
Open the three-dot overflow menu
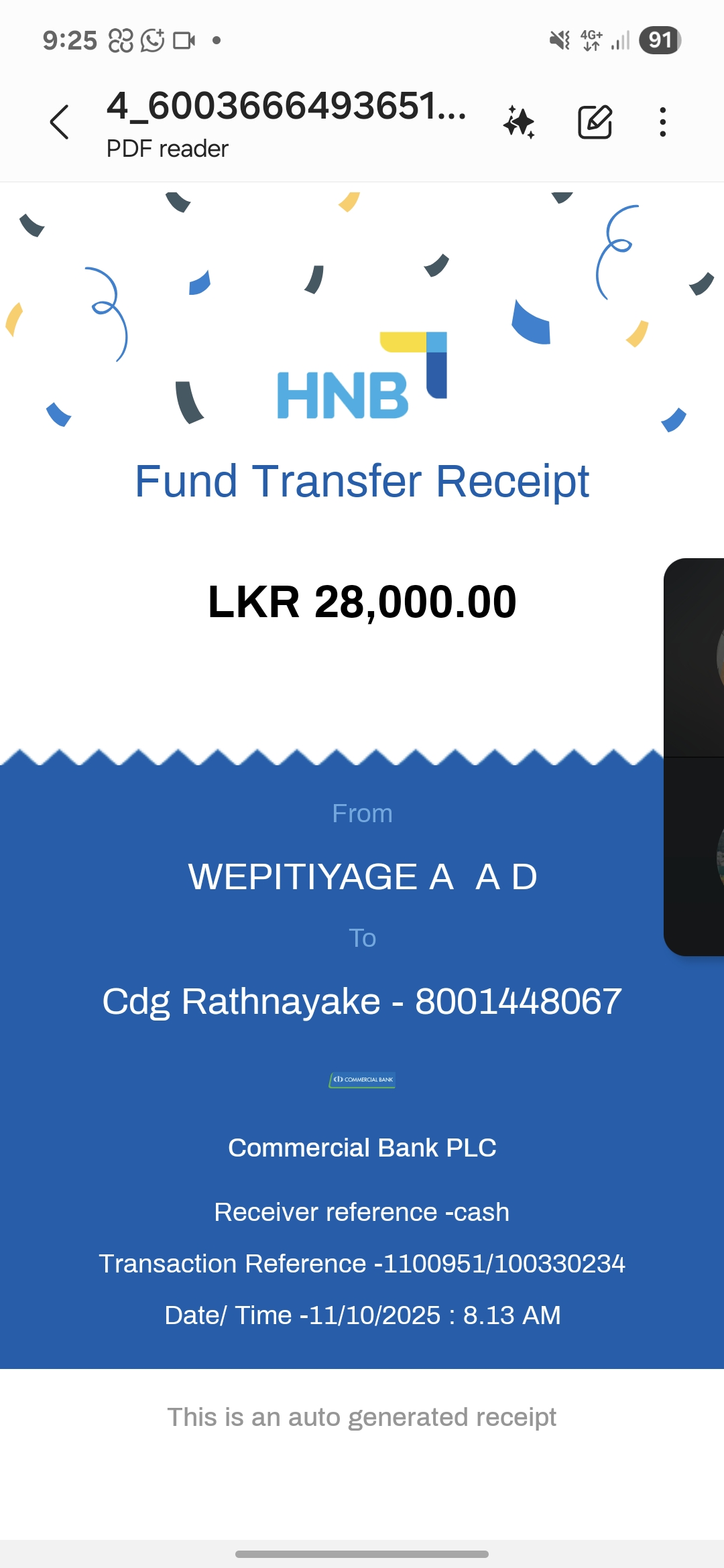662,122
